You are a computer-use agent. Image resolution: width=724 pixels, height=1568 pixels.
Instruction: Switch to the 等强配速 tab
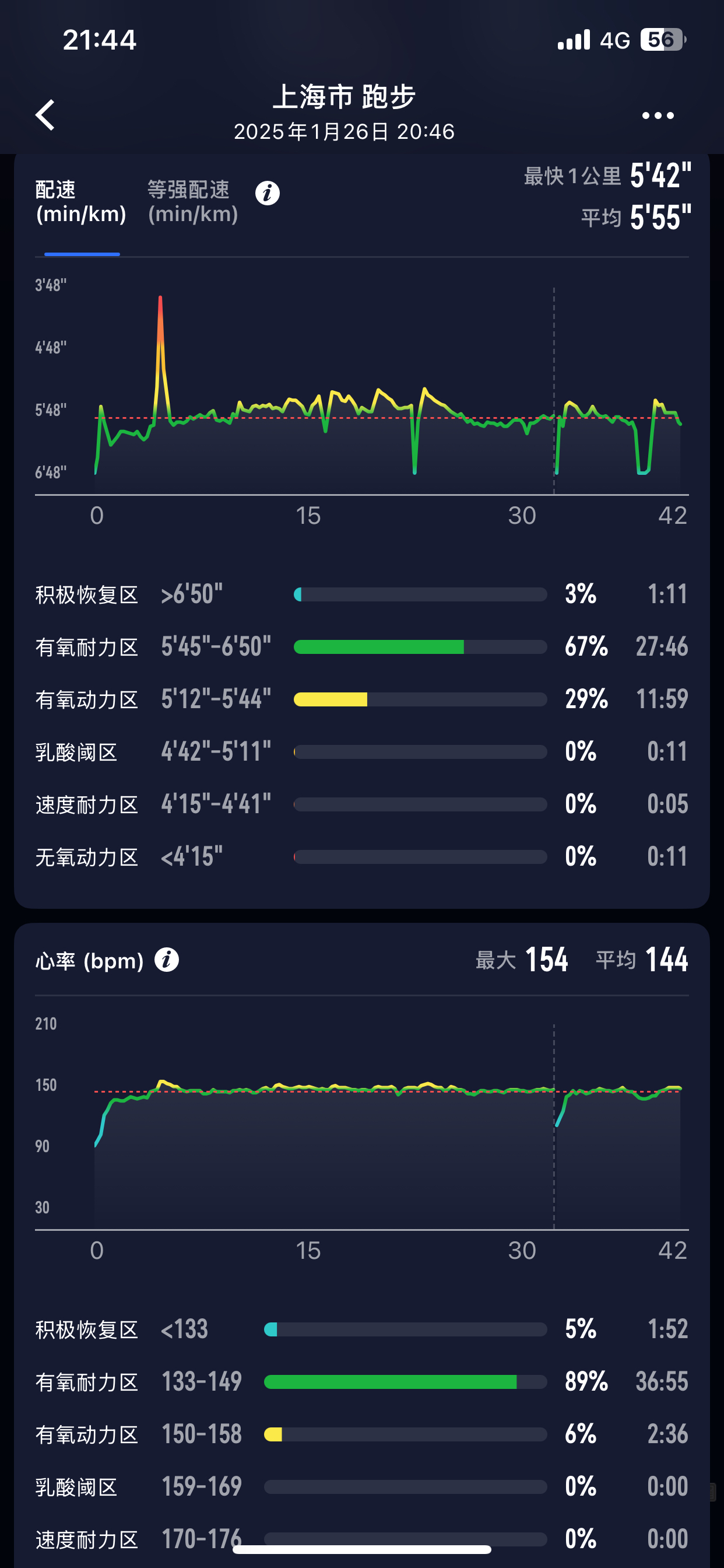click(x=192, y=202)
